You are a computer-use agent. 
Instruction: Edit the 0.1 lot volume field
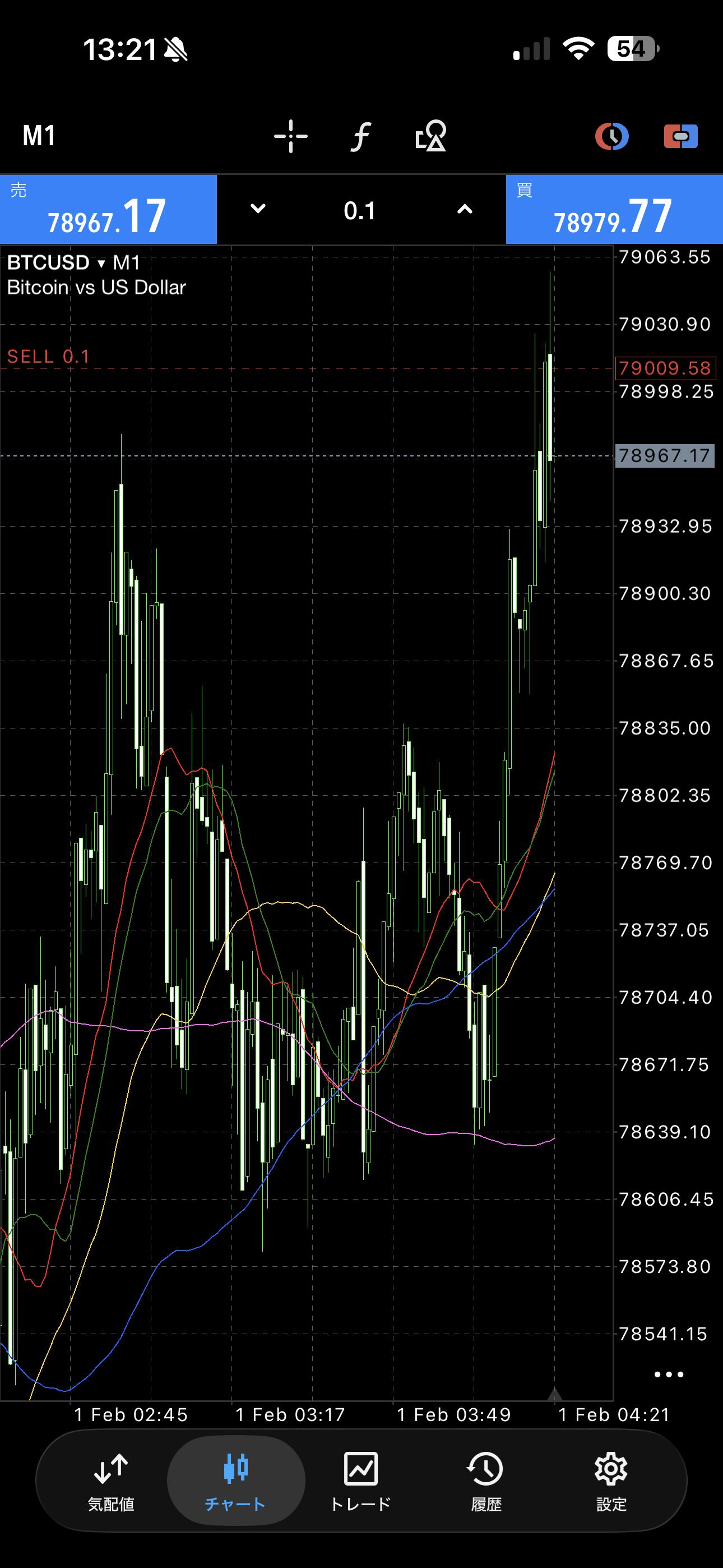(360, 211)
